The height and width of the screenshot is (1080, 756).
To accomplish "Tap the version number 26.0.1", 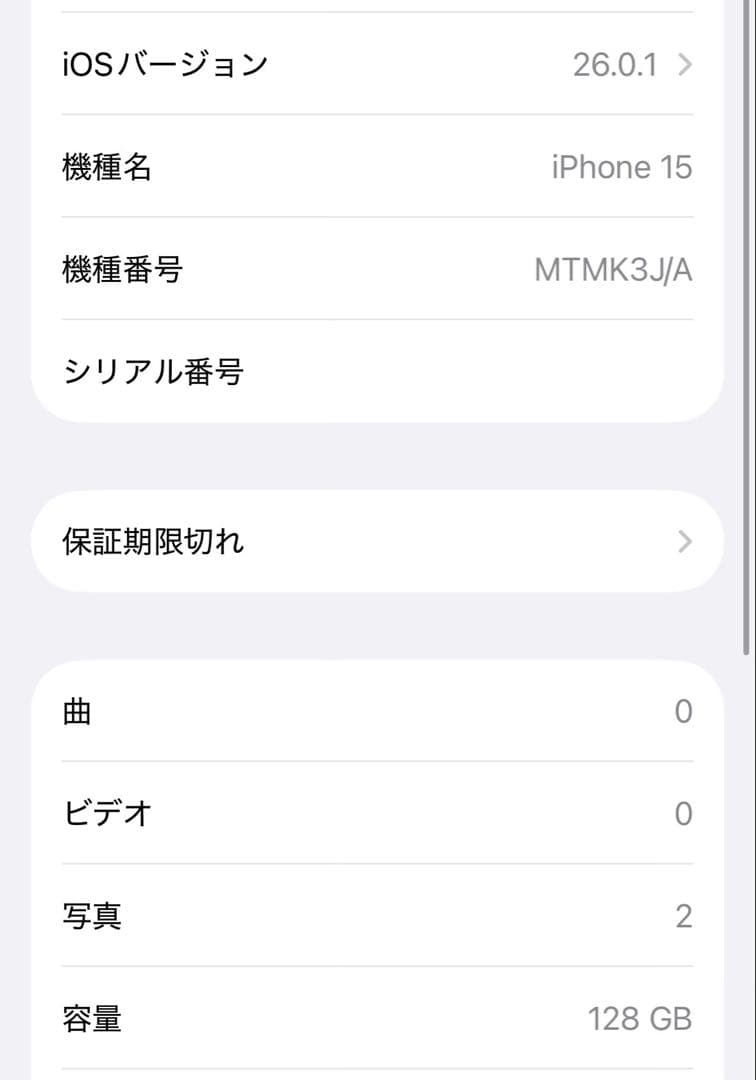I will [x=616, y=63].
